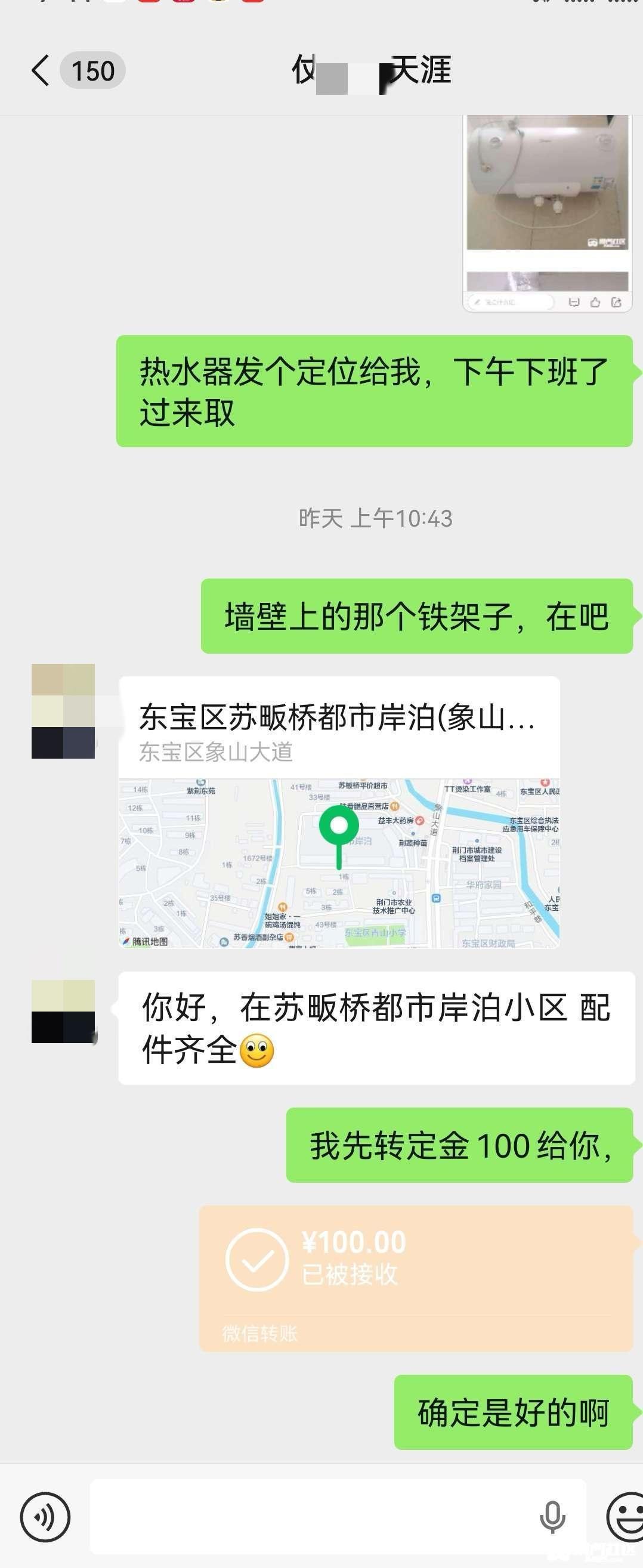643x1568 pixels.
Task: Open the contact's avatar beside 你好 message
Action: pyautogui.click(x=63, y=1012)
